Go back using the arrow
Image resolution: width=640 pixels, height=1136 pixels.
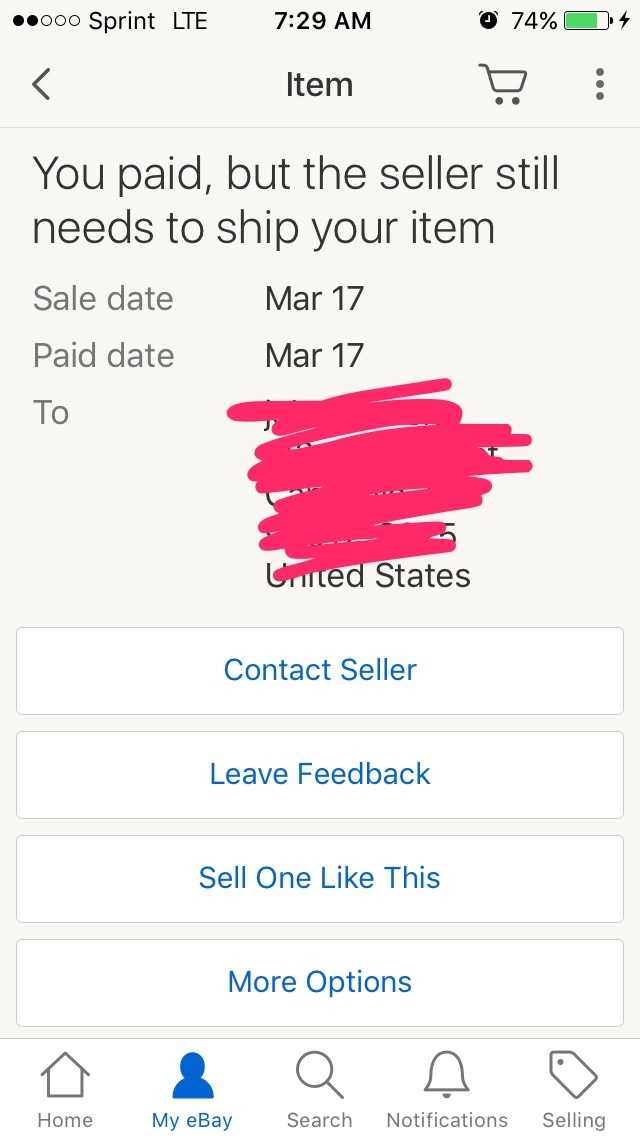pyautogui.click(x=41, y=84)
